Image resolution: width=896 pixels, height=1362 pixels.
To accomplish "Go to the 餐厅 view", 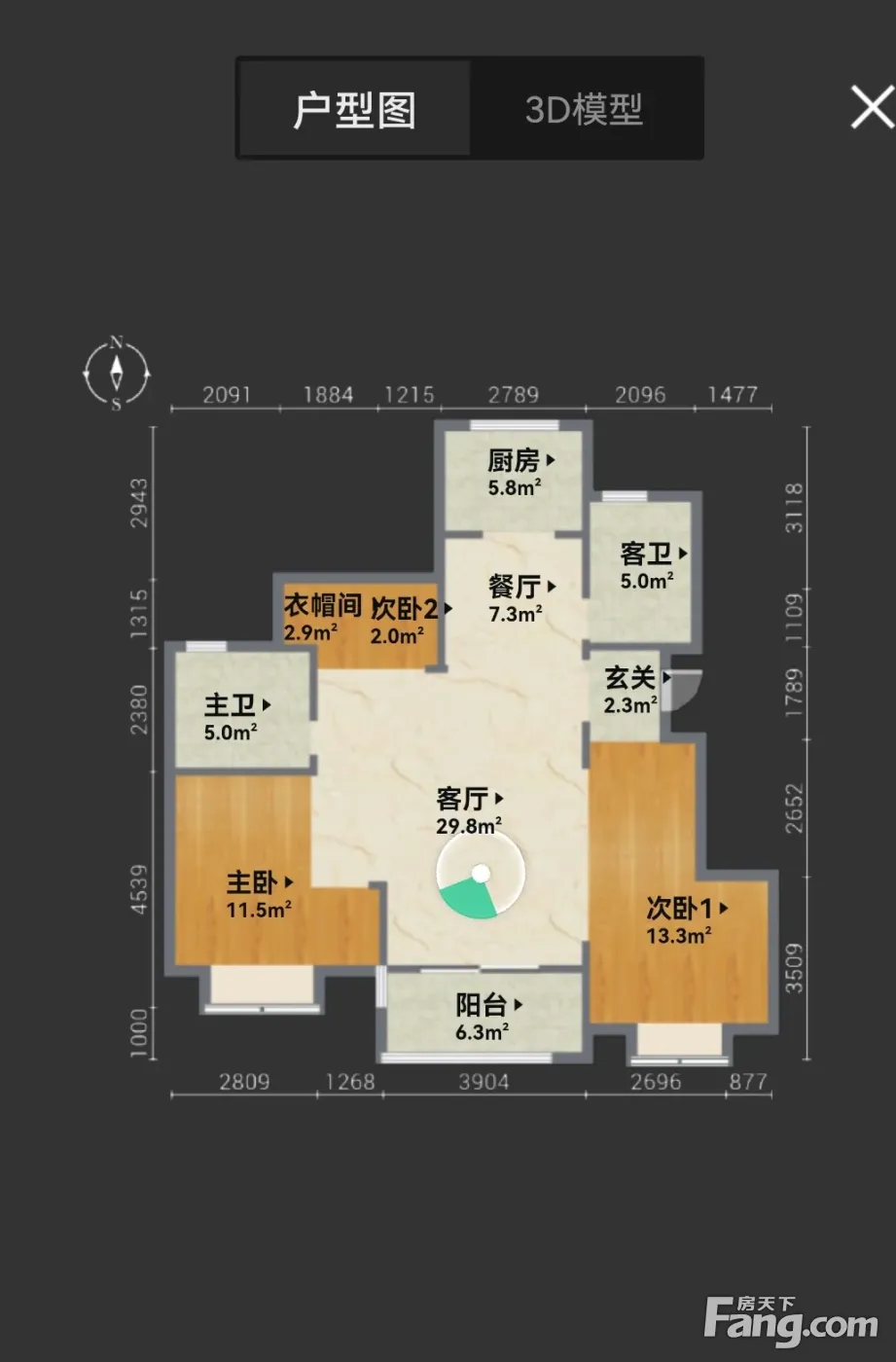I will [521, 587].
